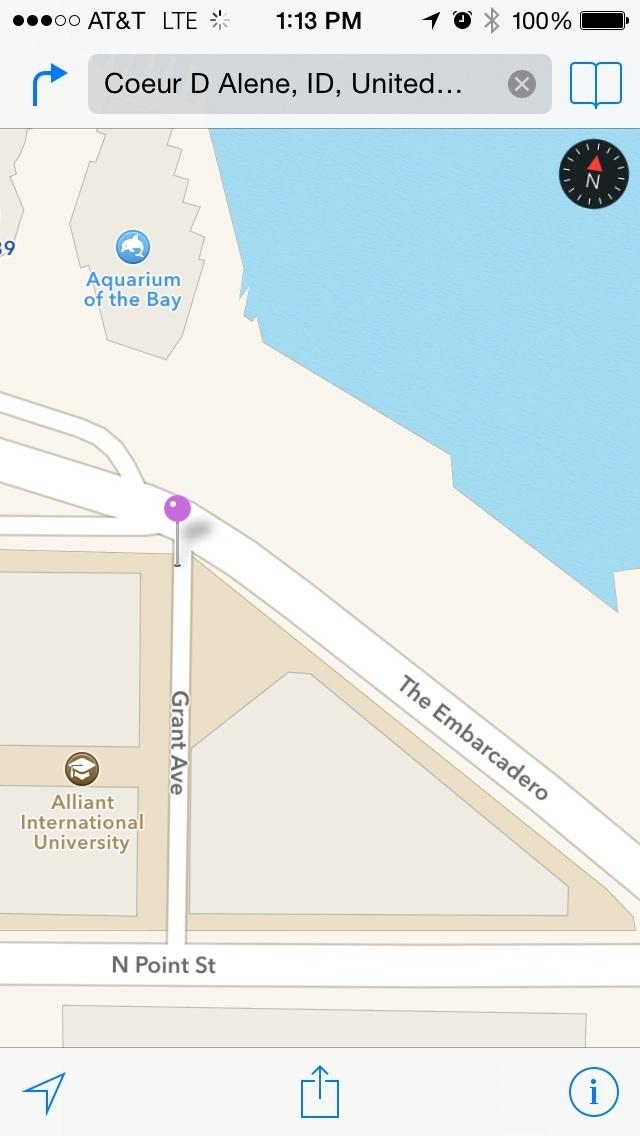Share this map location

pyautogui.click(x=320, y=1091)
